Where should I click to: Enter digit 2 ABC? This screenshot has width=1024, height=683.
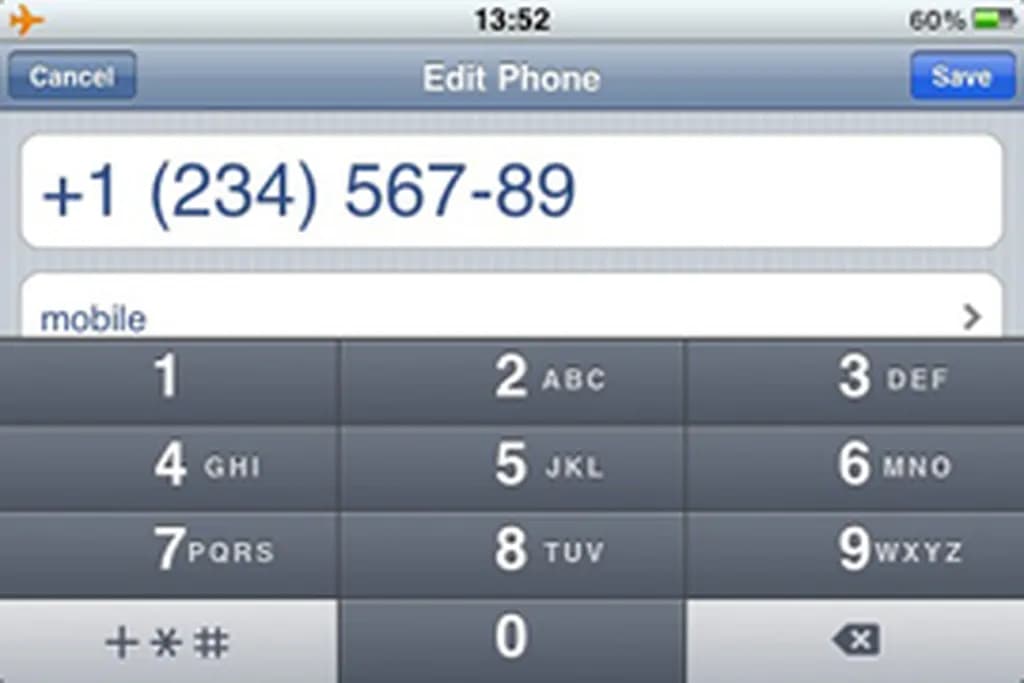pyautogui.click(x=511, y=380)
